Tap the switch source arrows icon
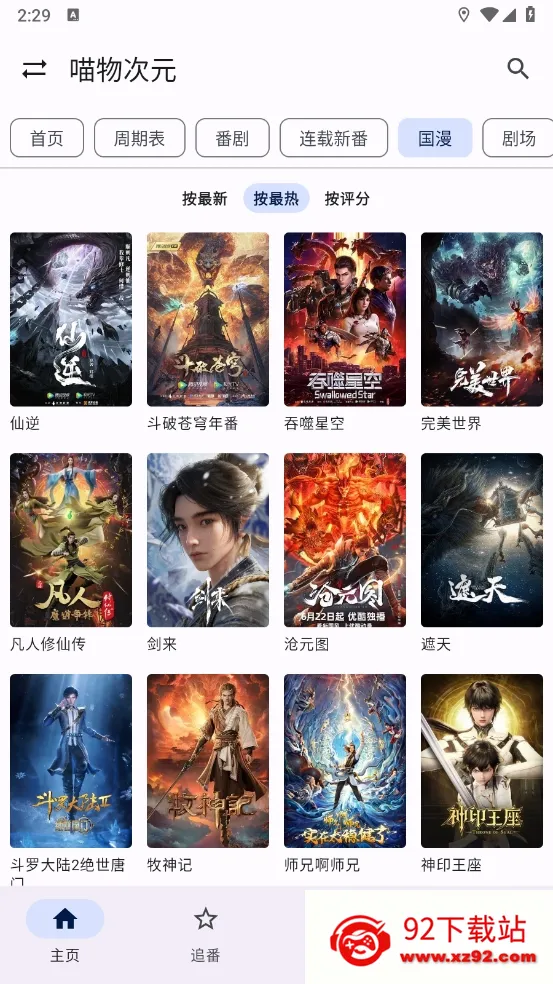This screenshot has width=553, height=984. (x=34, y=69)
